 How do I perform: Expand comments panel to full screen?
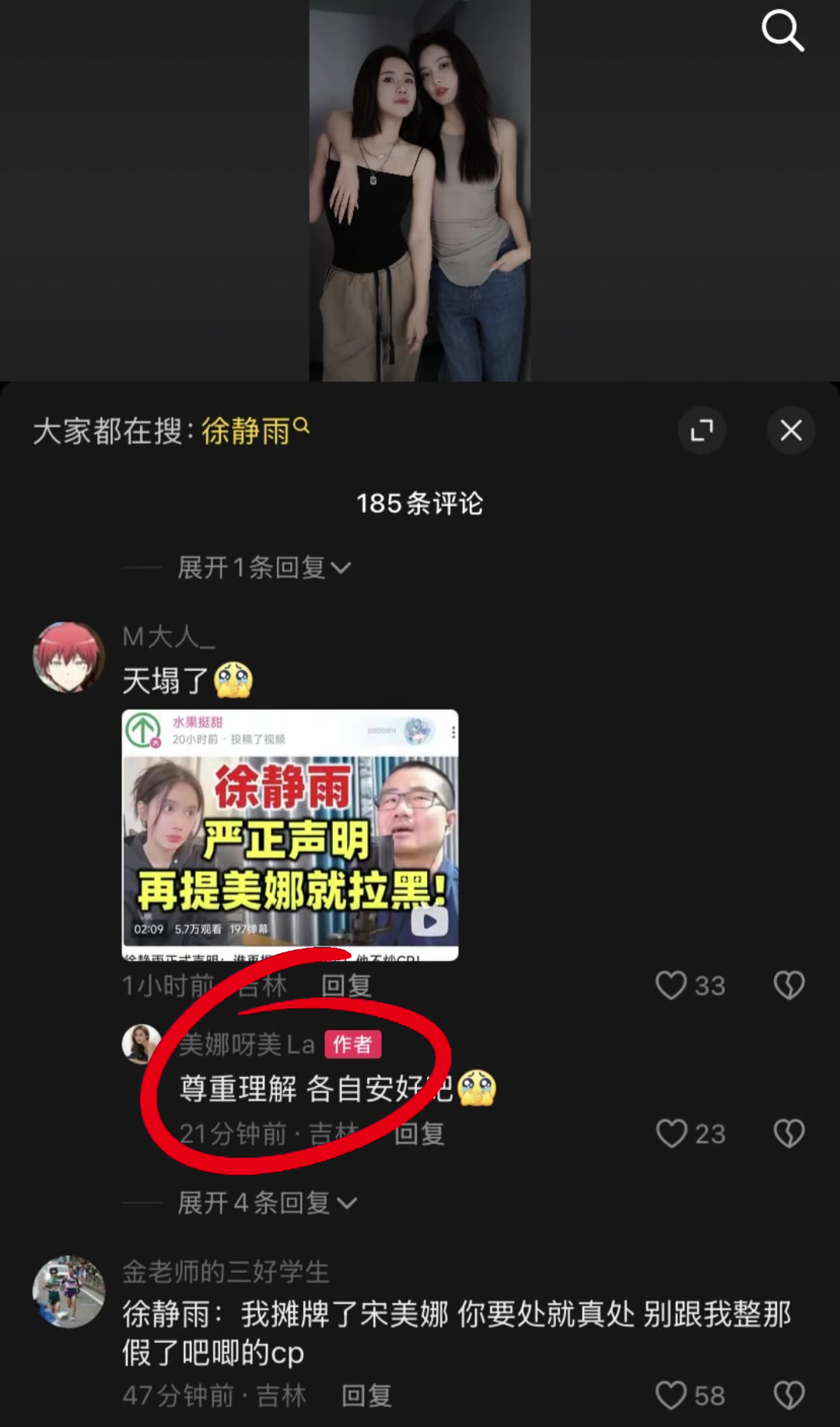[702, 430]
